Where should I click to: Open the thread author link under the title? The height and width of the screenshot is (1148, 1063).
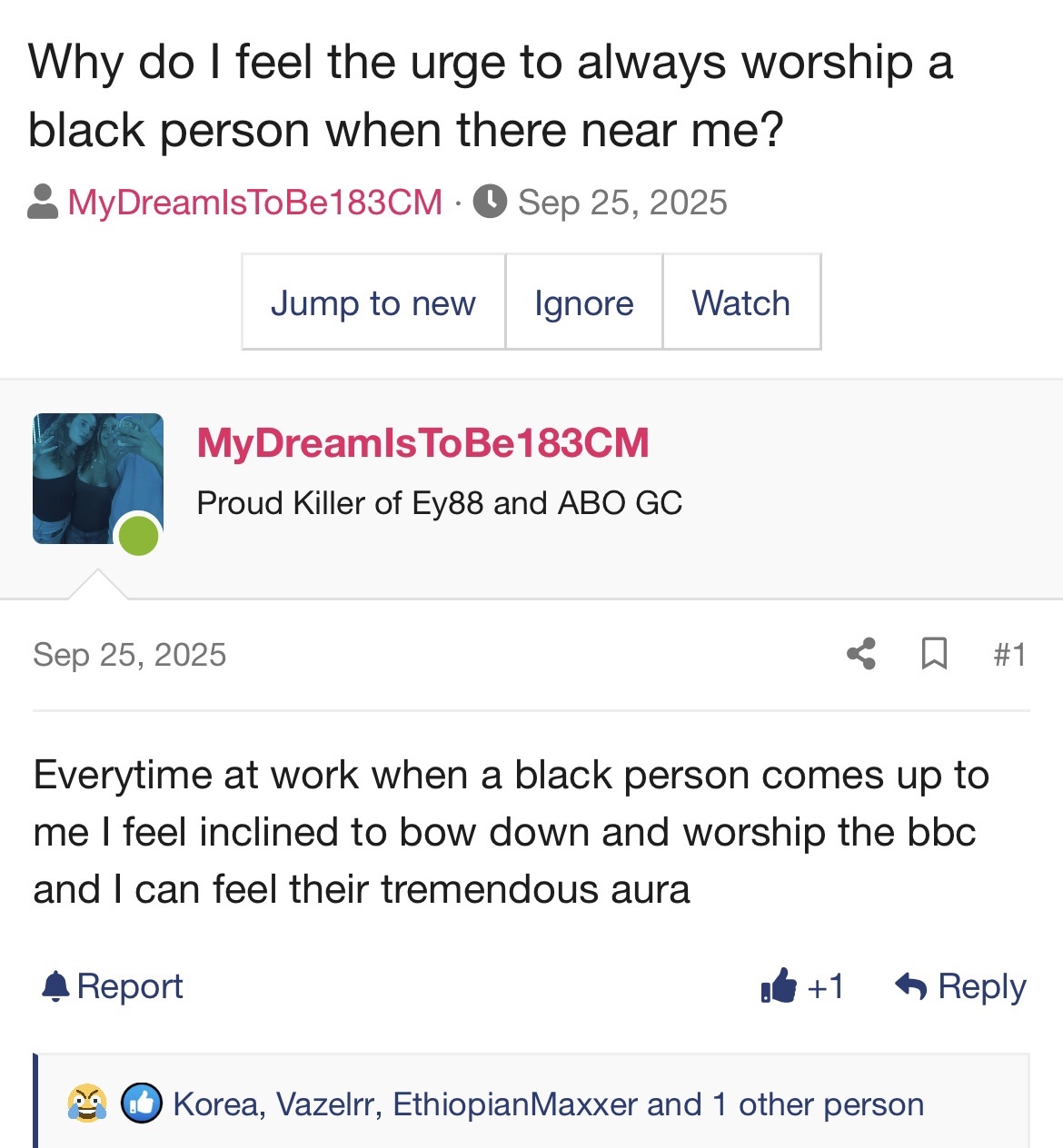tap(255, 202)
